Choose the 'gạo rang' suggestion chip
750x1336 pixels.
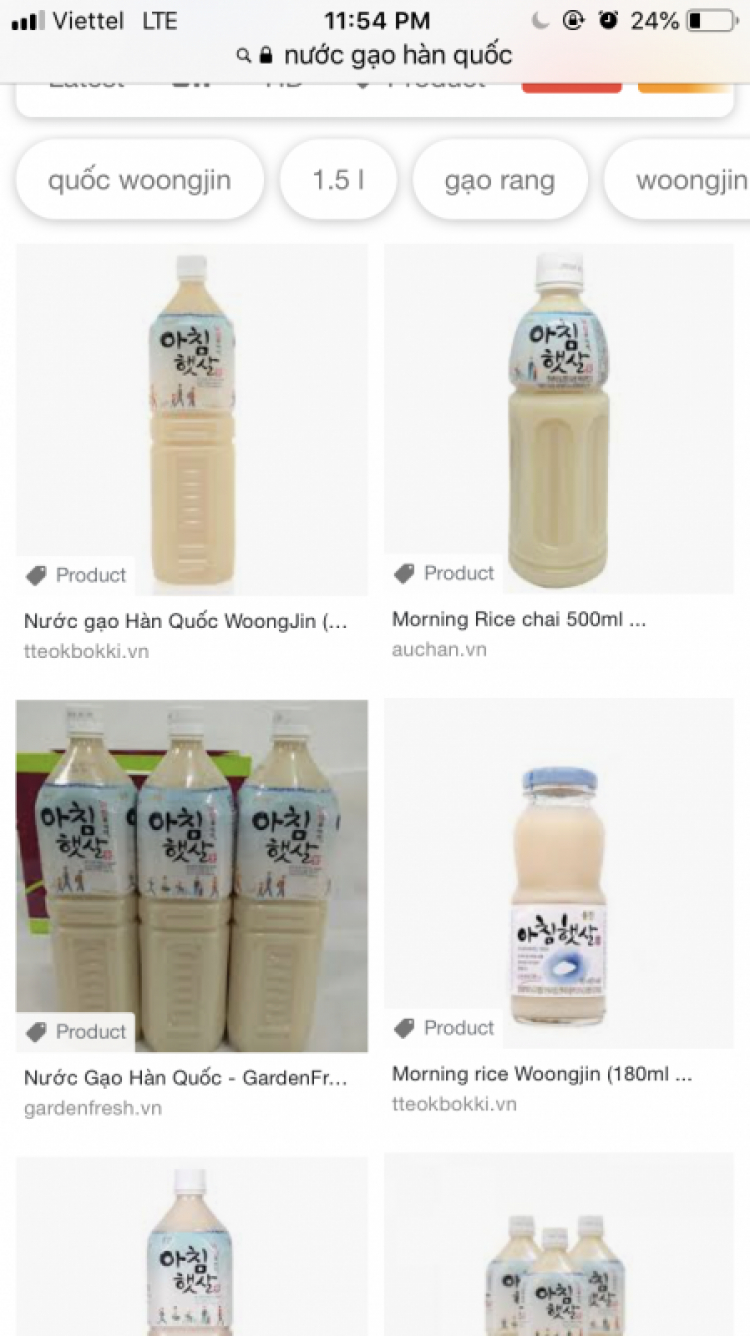point(499,180)
